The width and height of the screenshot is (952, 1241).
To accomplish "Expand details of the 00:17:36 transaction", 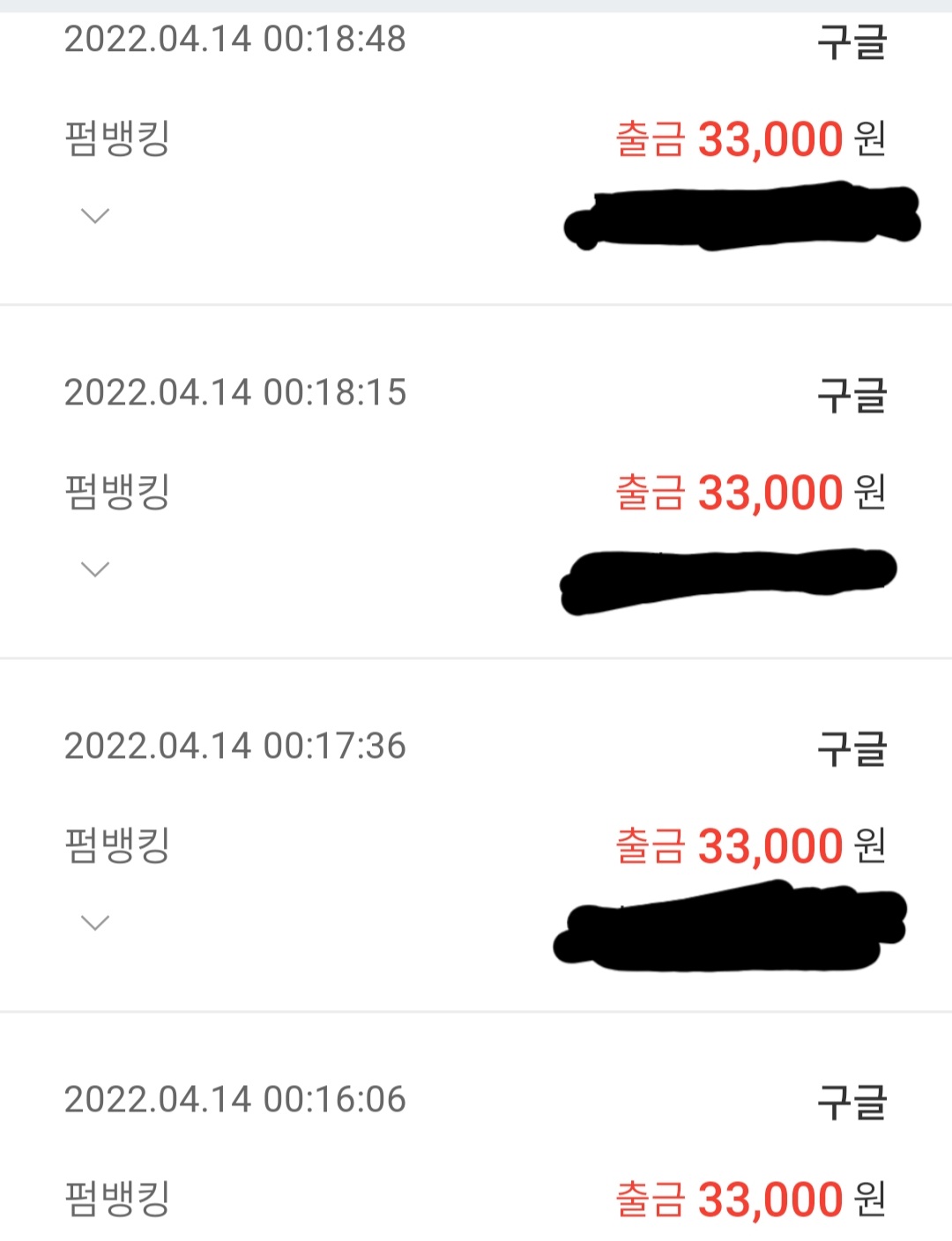I will 94,923.
